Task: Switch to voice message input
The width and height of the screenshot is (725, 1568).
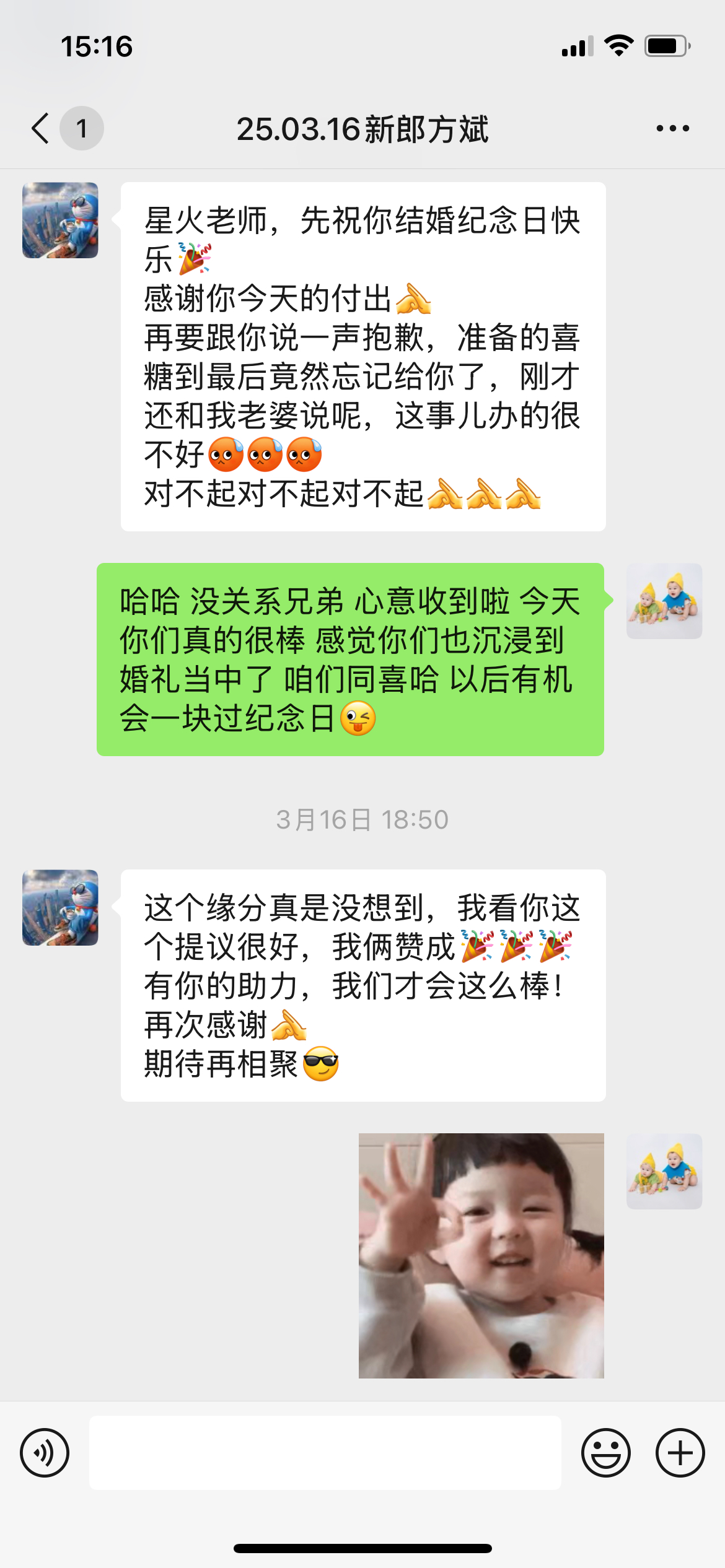Action: pyautogui.click(x=45, y=1453)
